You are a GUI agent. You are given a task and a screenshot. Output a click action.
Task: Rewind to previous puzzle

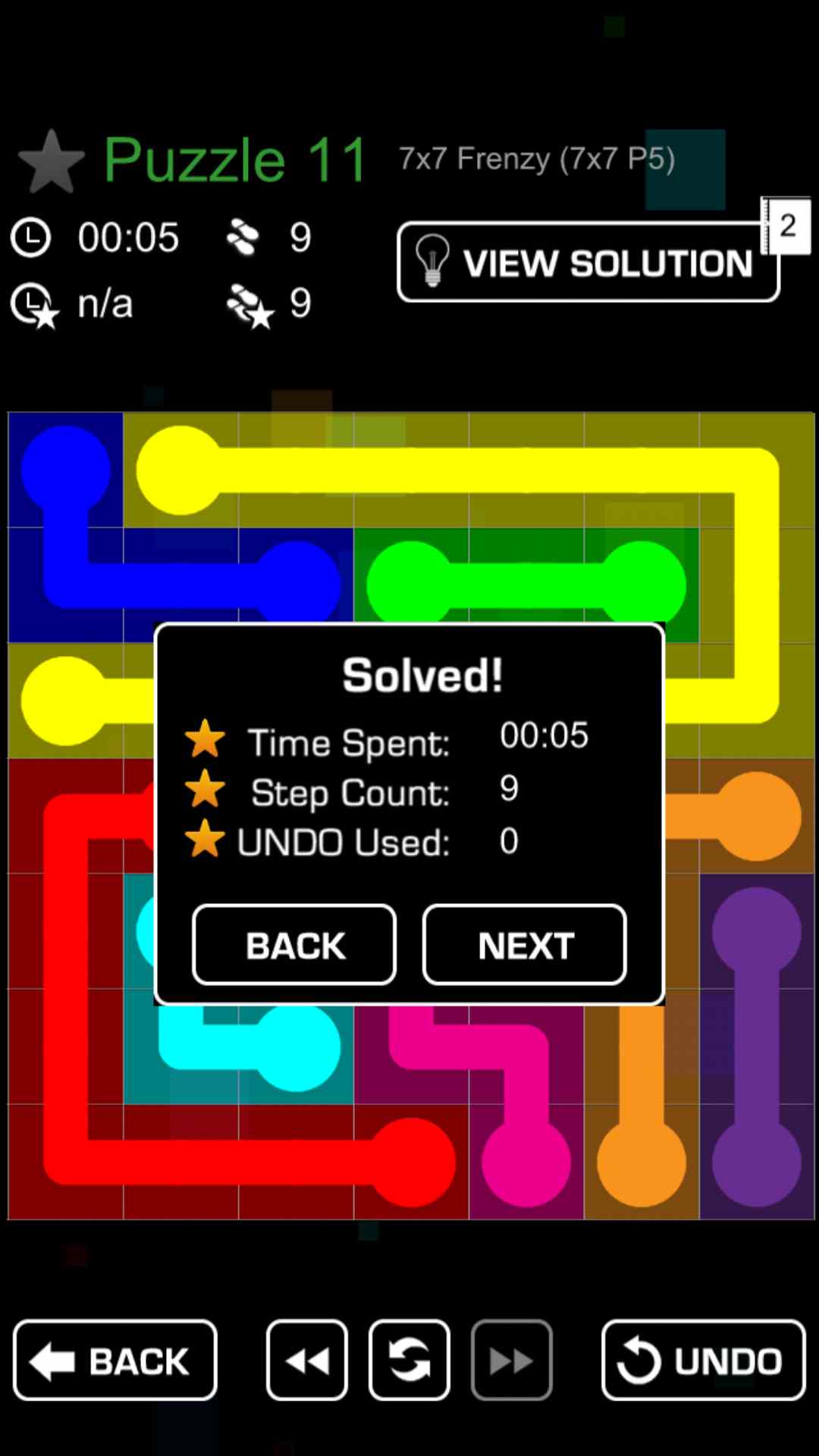pos(307,1360)
